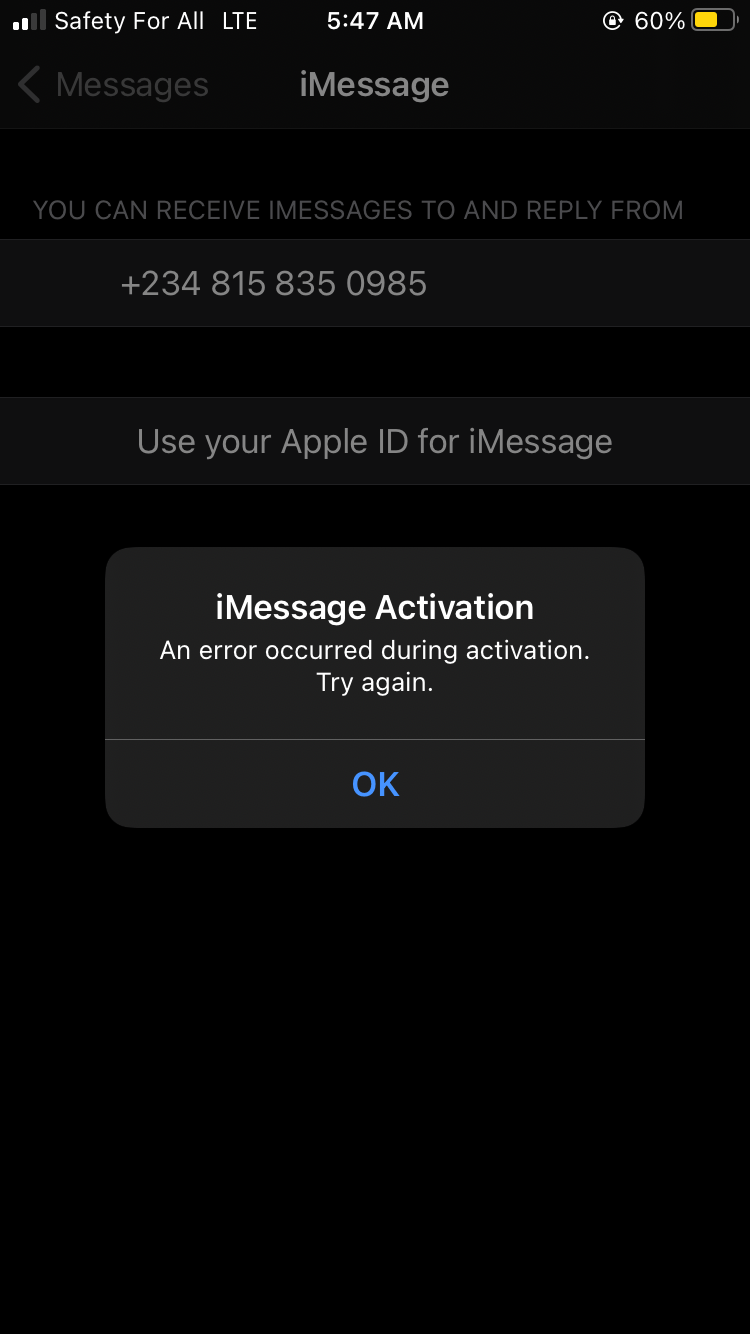Tap the back chevron arrow icon
Viewport: 750px width, 1334px height.
tap(28, 84)
